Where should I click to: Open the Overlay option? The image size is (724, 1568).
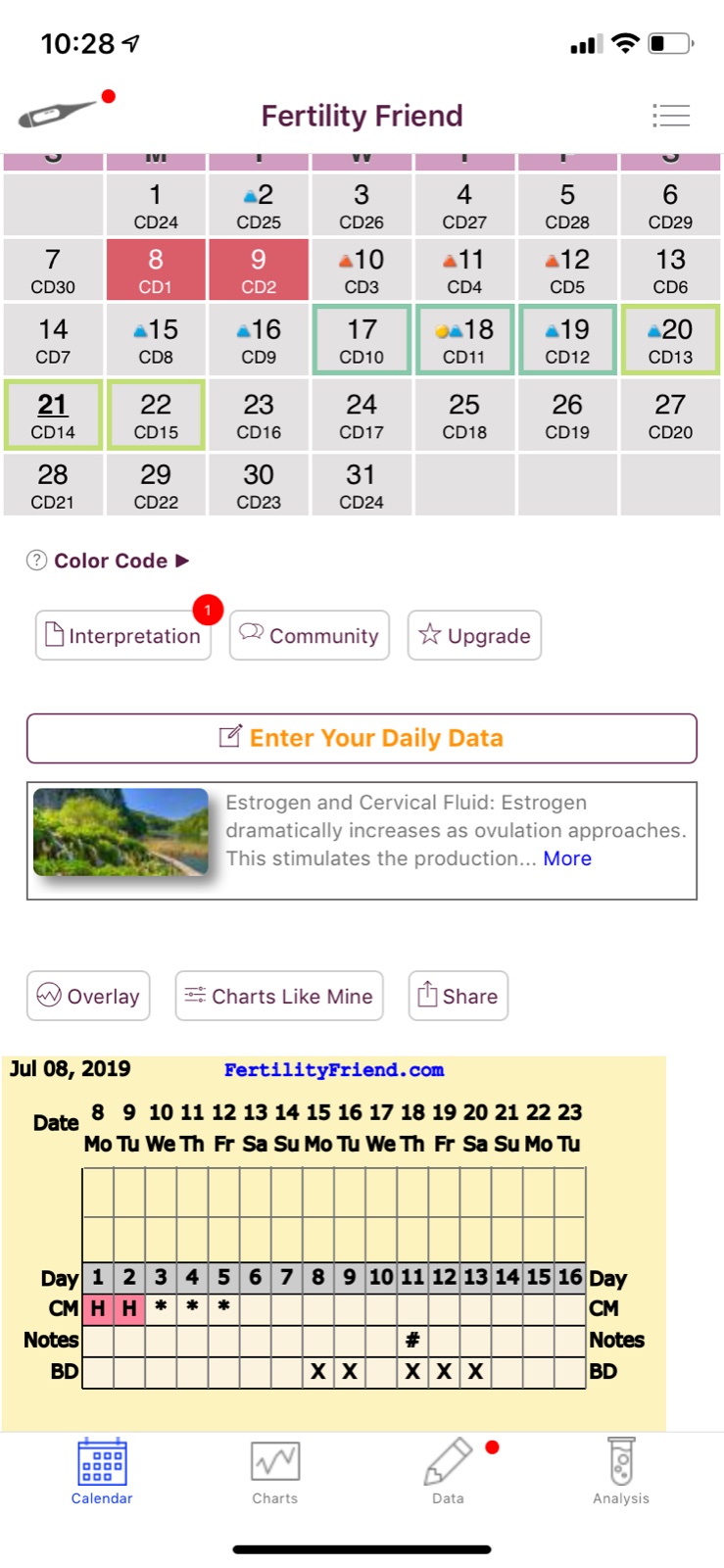88,996
